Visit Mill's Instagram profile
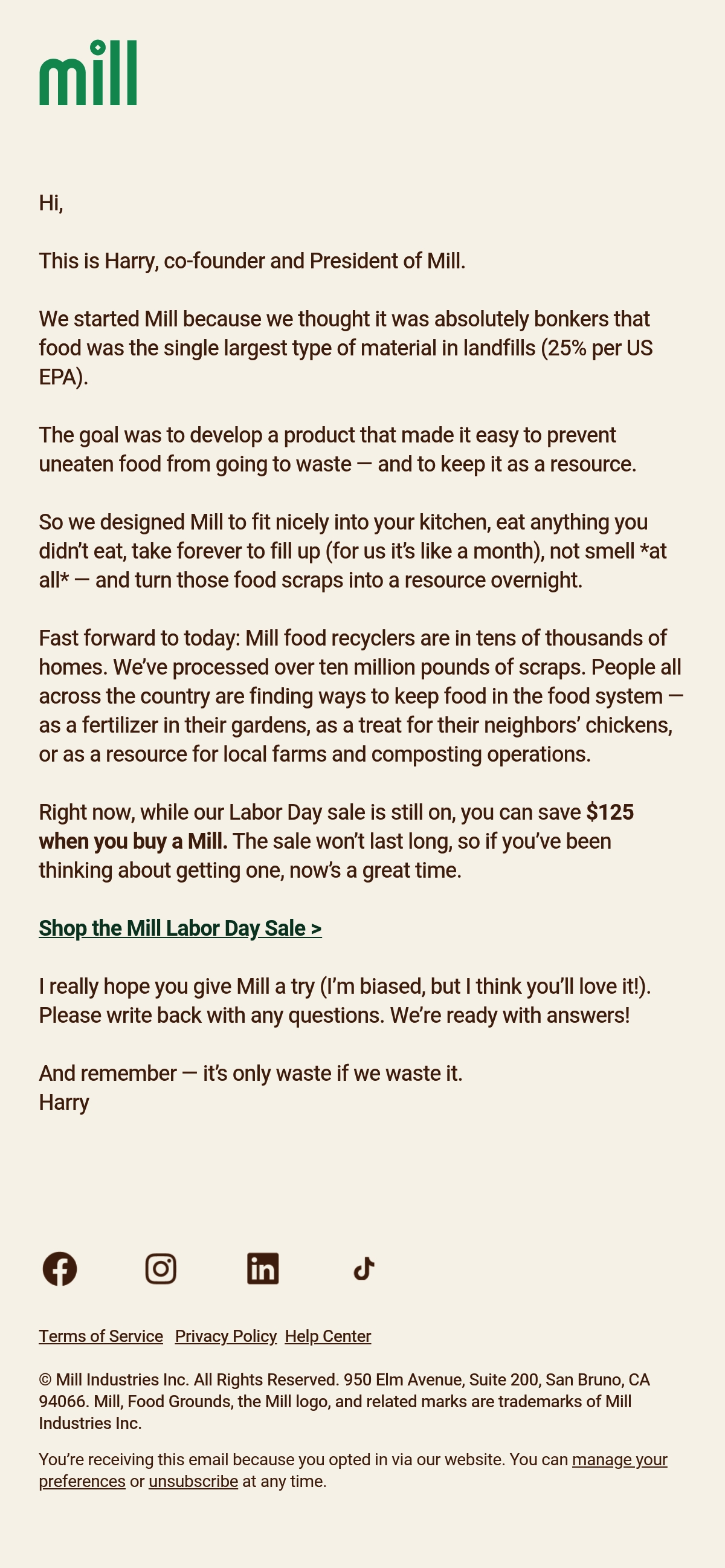The image size is (725, 1568). 161,1269
